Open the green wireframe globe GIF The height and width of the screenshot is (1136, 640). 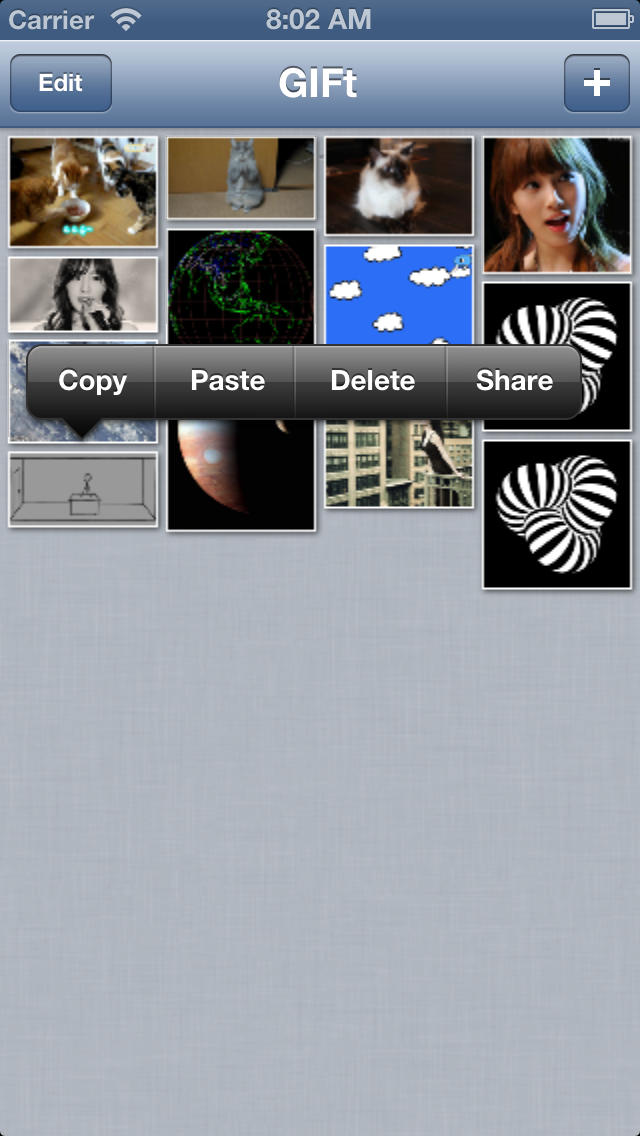(241, 288)
